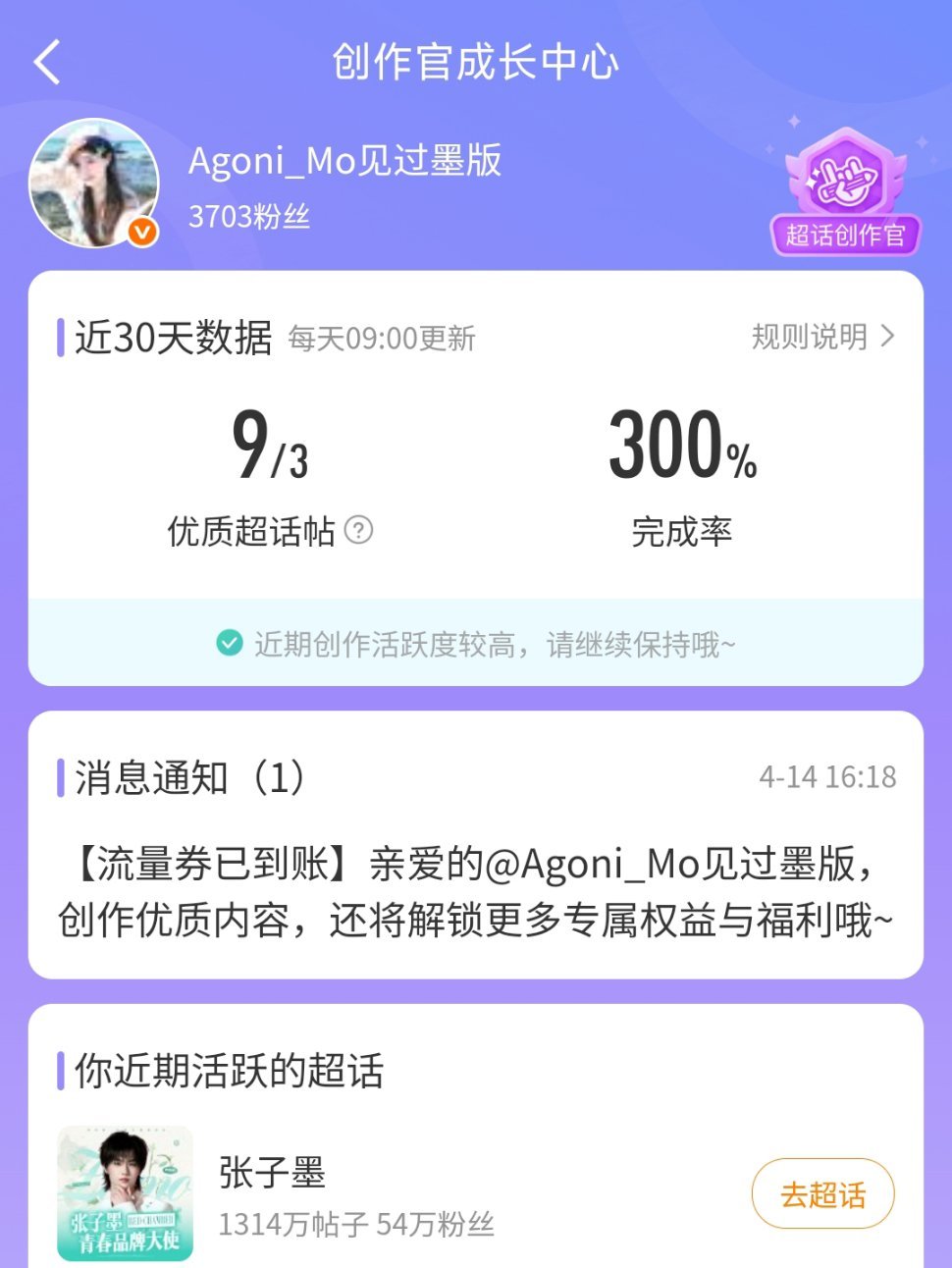The height and width of the screenshot is (1268, 952).
Task: Click the 300% completion rate display
Action: click(684, 449)
